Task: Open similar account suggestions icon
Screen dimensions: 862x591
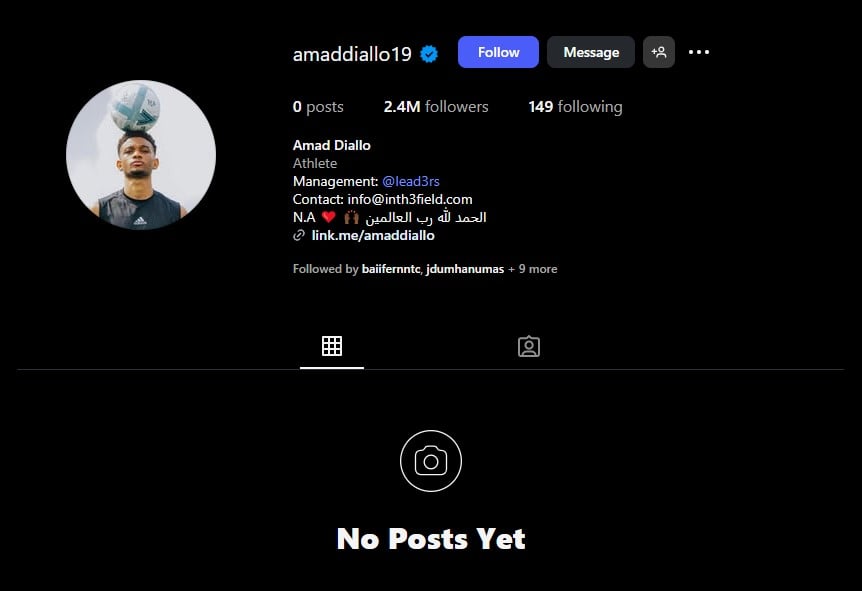Action: pos(659,52)
